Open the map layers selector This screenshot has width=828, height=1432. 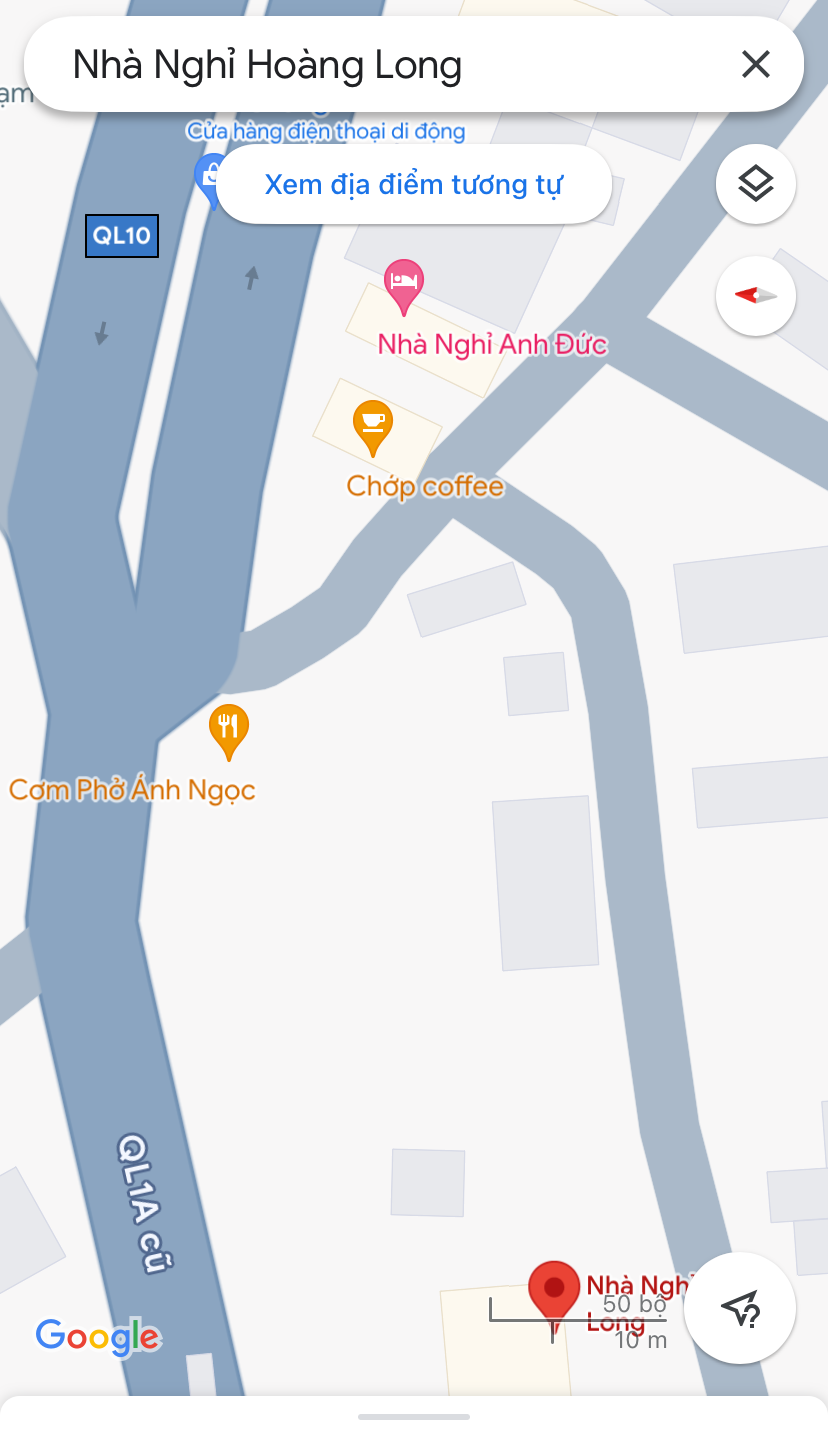755,184
